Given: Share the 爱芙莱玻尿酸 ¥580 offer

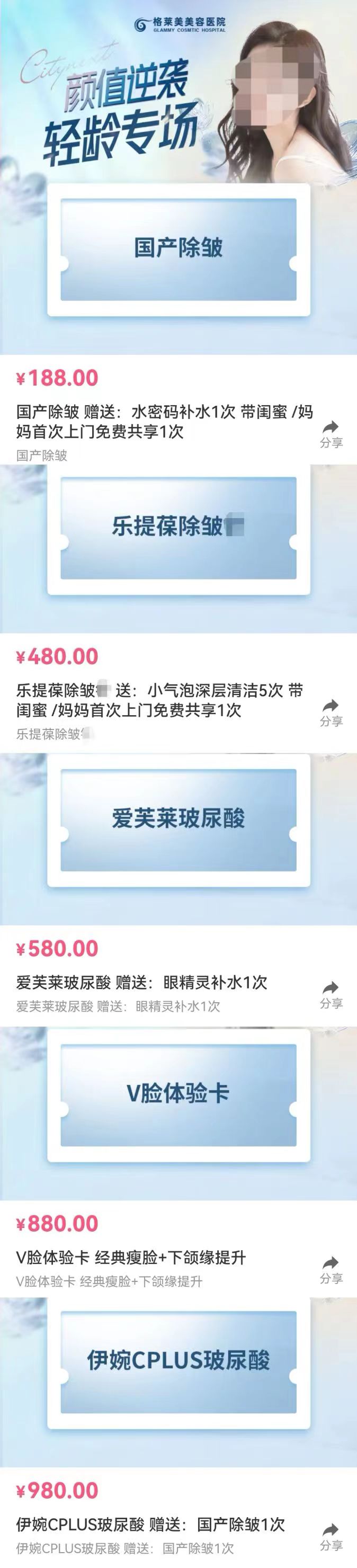Looking at the screenshot, I should (x=331, y=993).
